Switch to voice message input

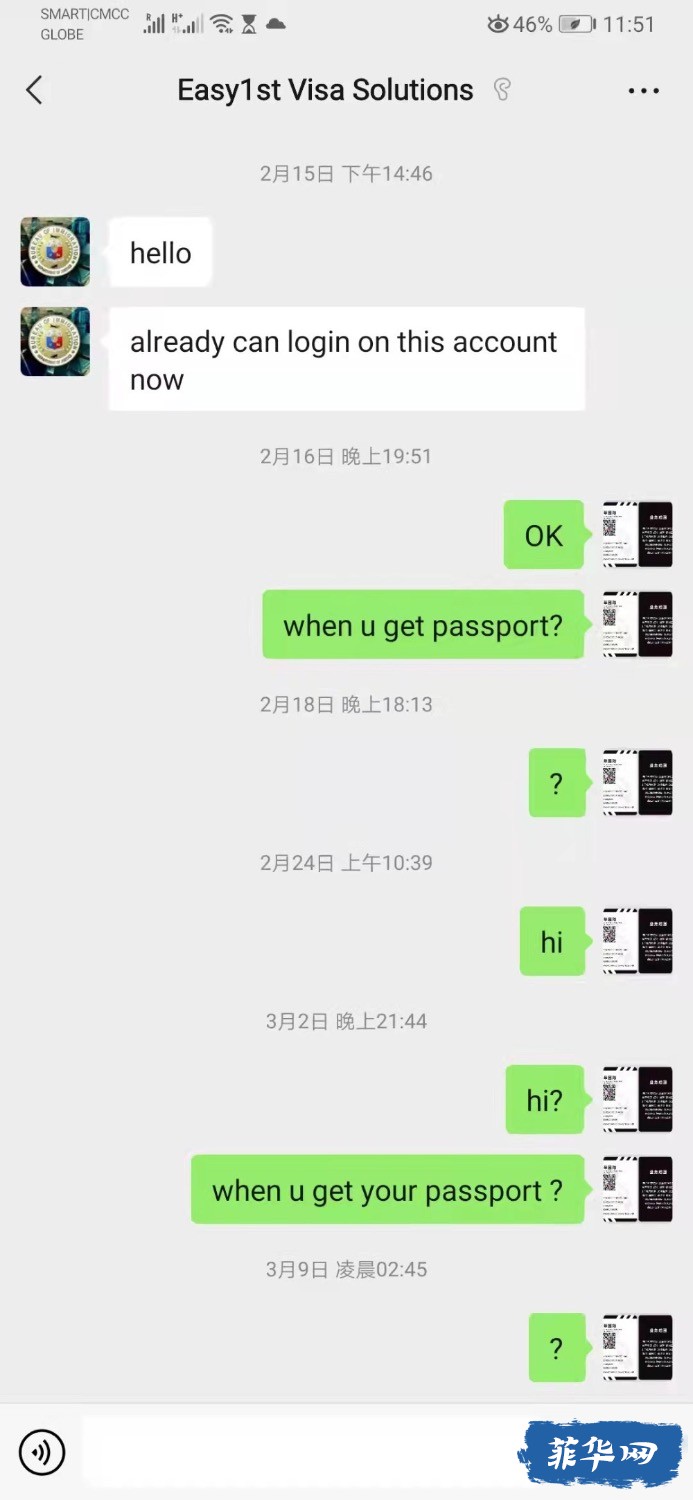(42, 1451)
